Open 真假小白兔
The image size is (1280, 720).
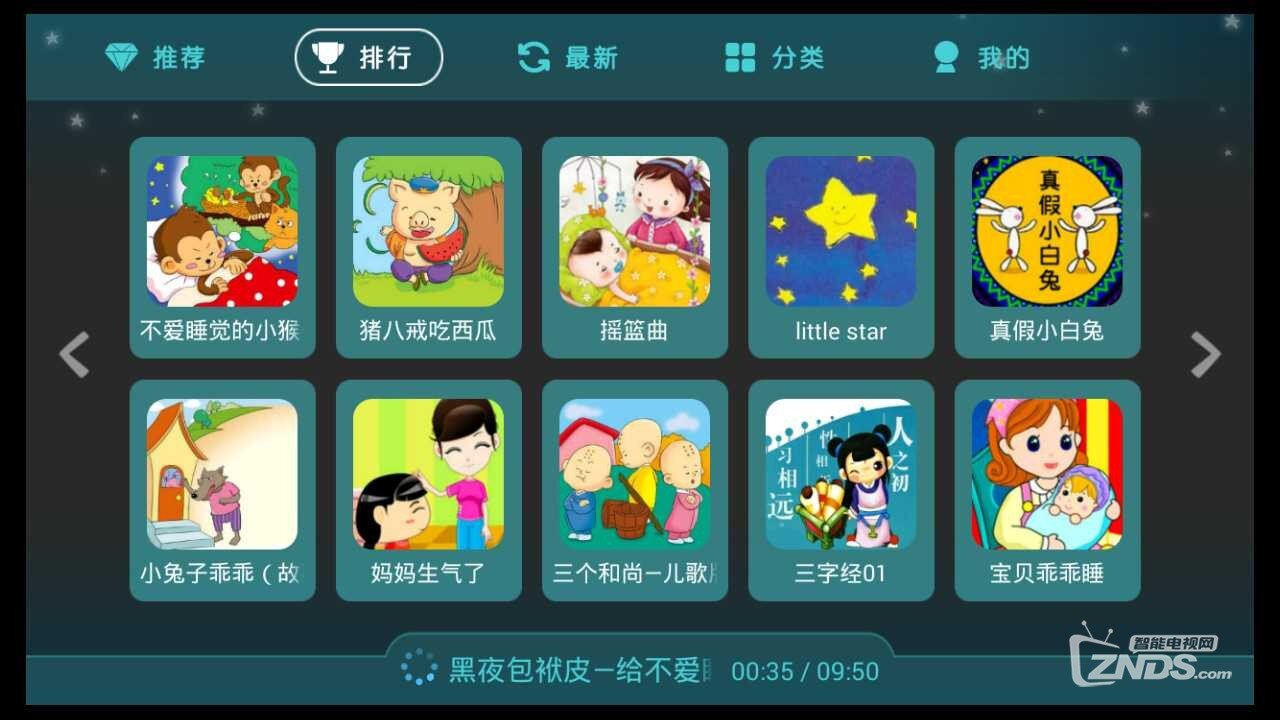coord(1047,247)
